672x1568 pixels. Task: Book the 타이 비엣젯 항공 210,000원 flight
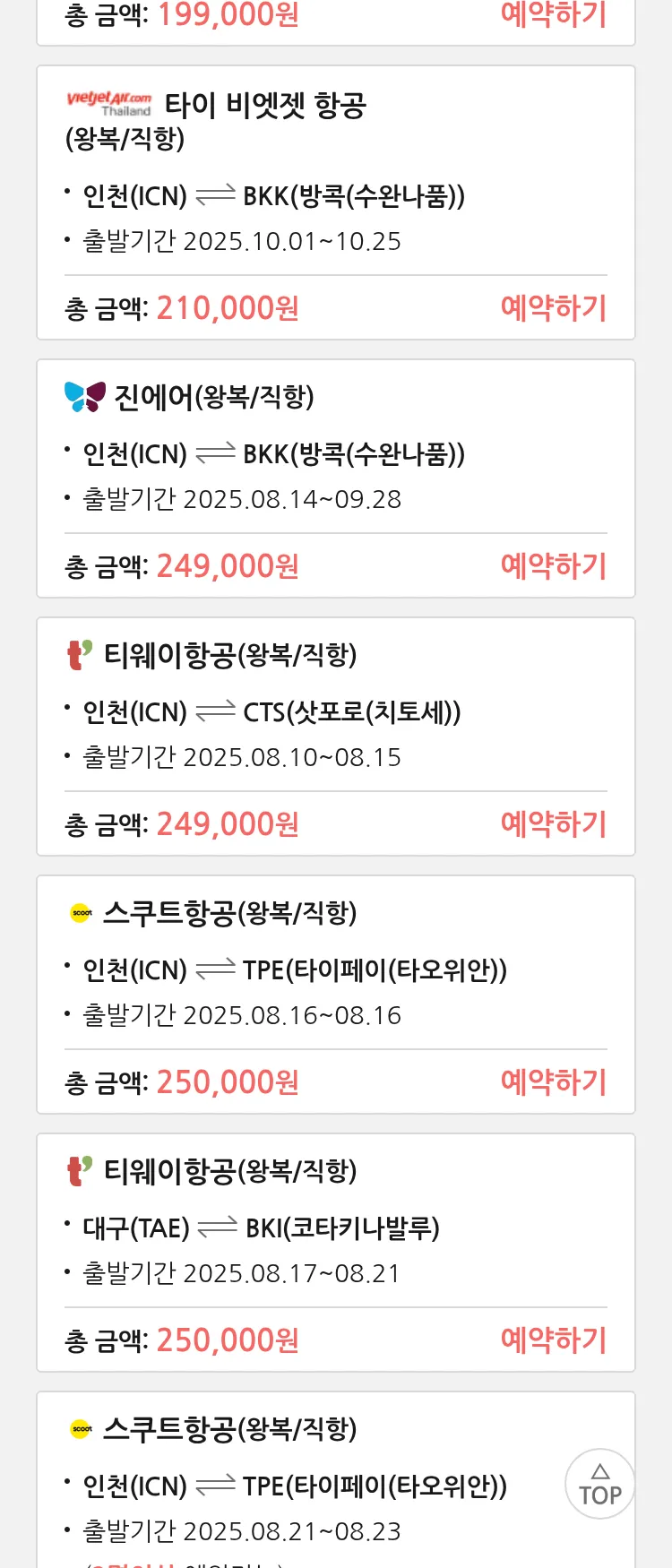coord(553,308)
